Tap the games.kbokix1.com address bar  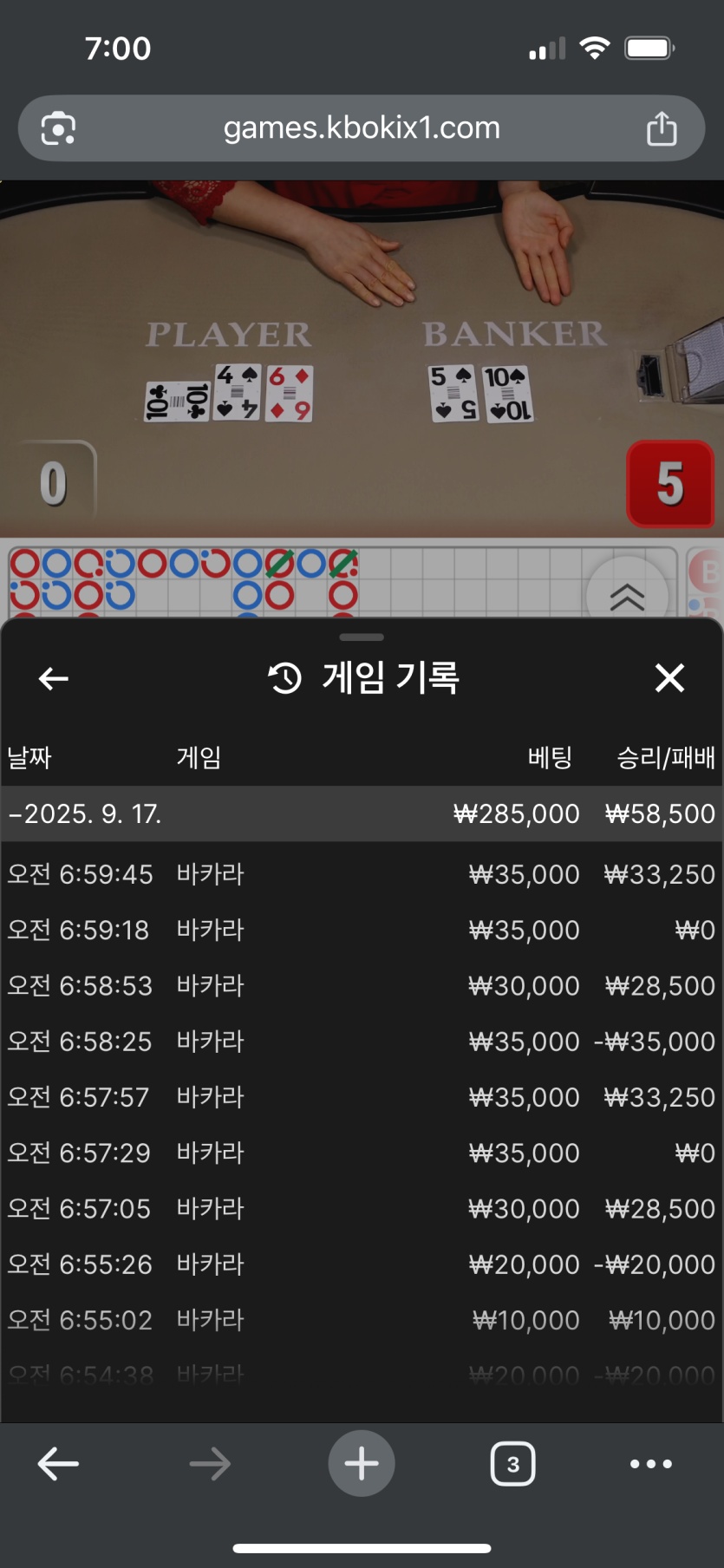point(361,128)
